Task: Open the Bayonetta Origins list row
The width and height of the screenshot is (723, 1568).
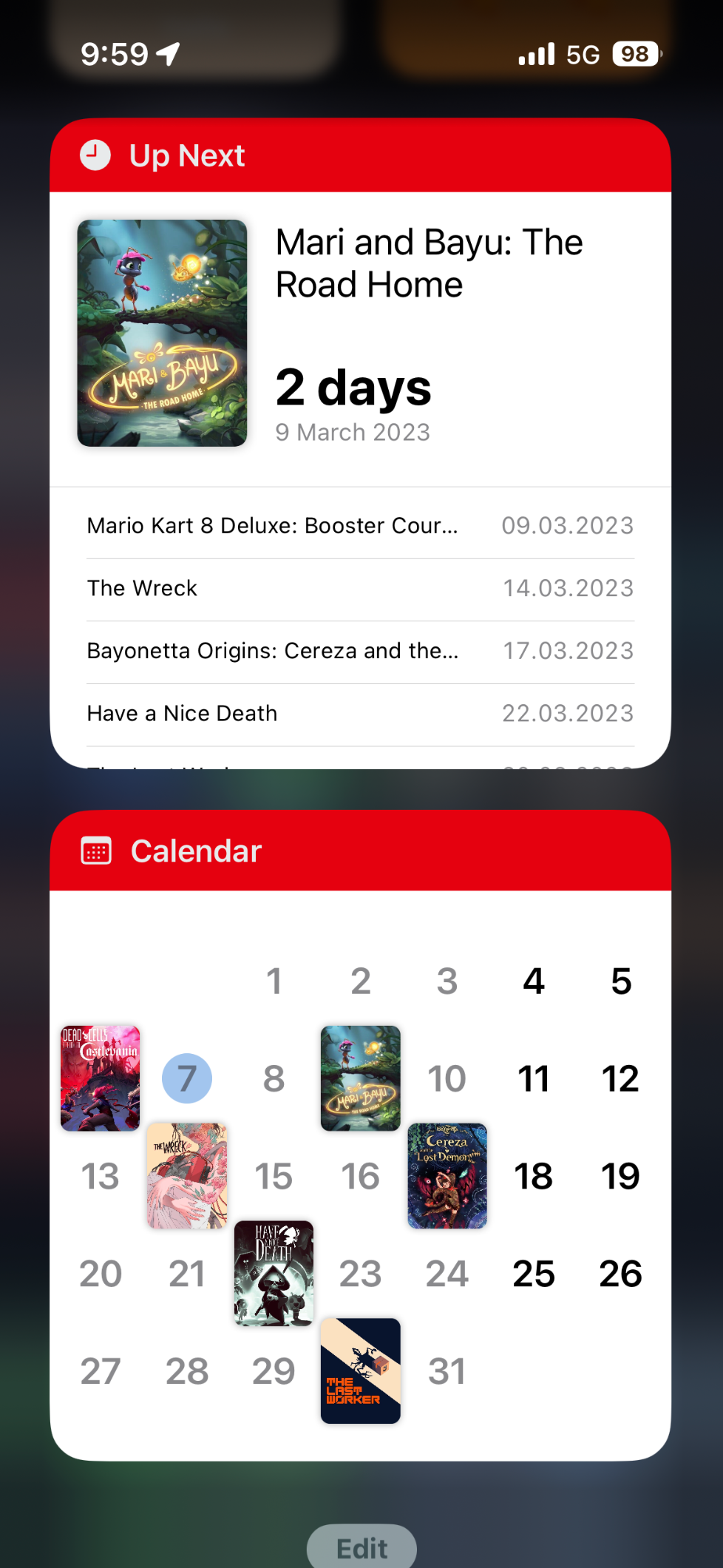Action: tap(360, 651)
